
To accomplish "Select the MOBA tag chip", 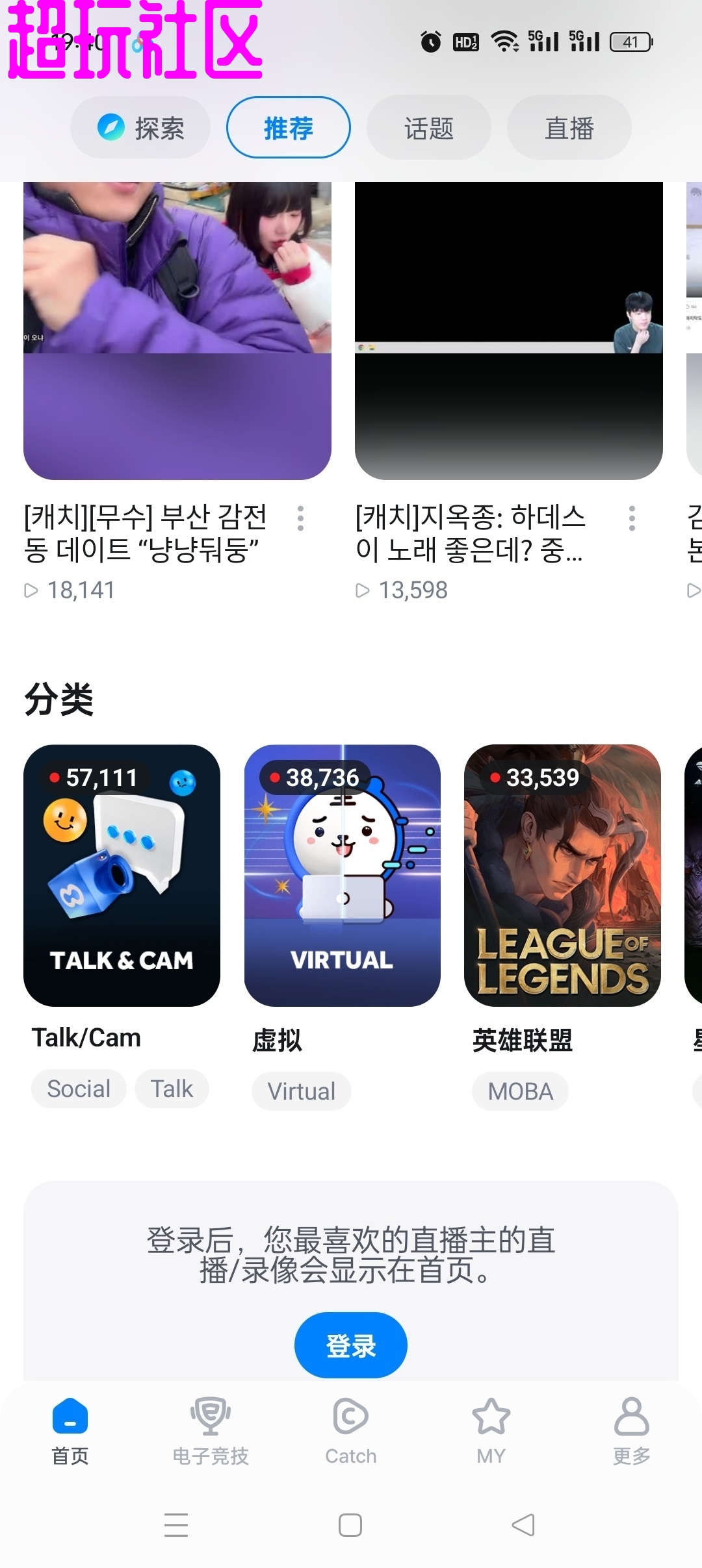I will point(520,1091).
